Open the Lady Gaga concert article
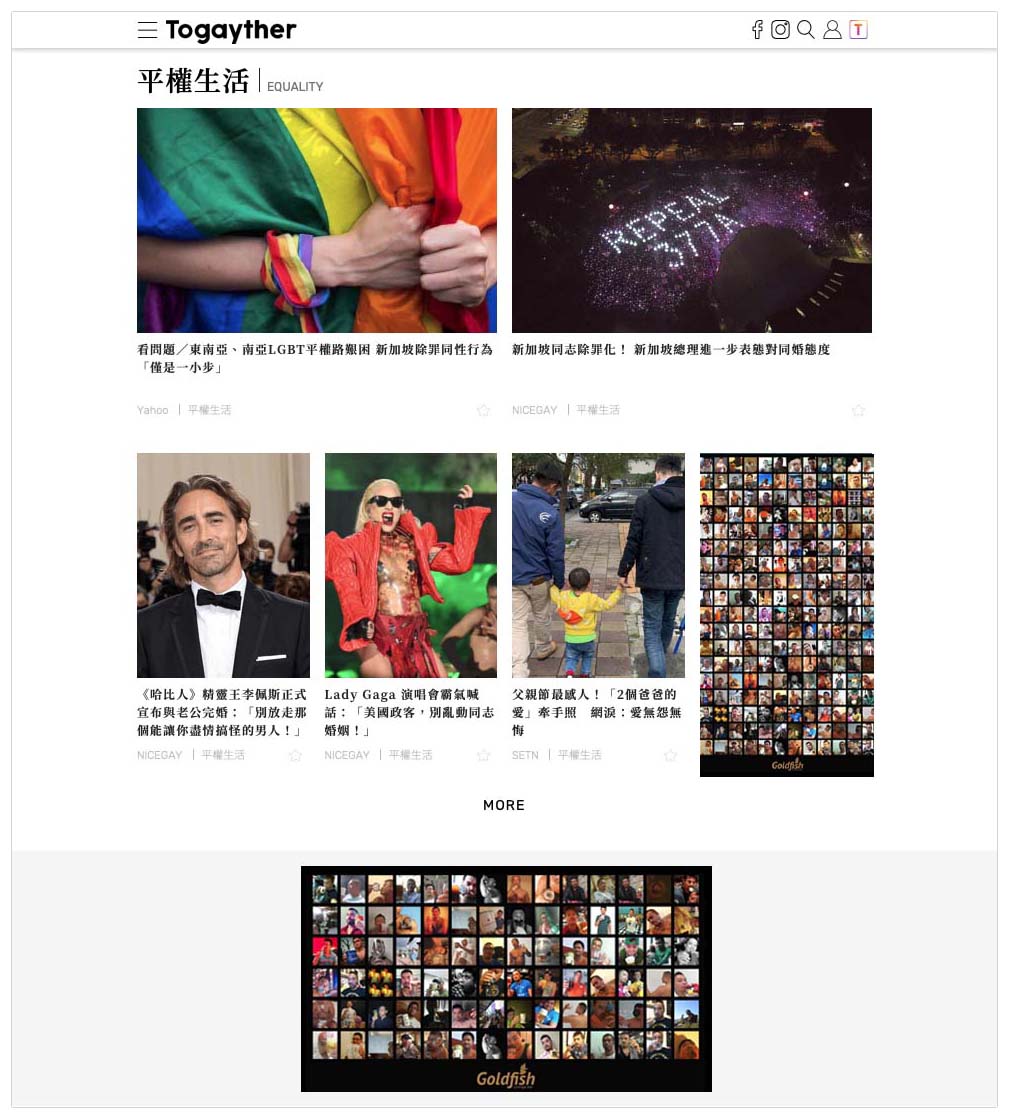Viewport: 1009px width, 1119px height. pyautogui.click(x=410, y=565)
